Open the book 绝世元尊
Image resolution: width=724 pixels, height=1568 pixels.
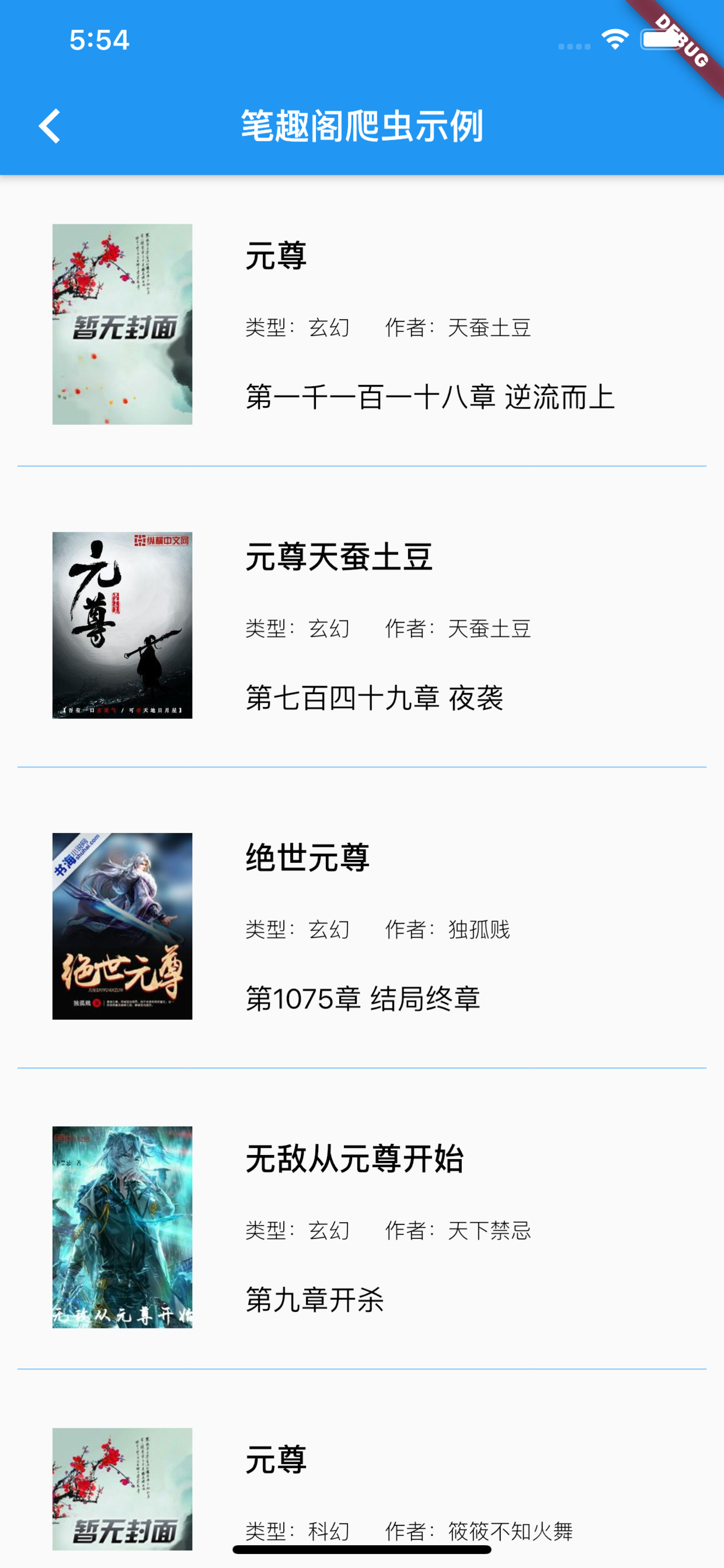coord(361,926)
